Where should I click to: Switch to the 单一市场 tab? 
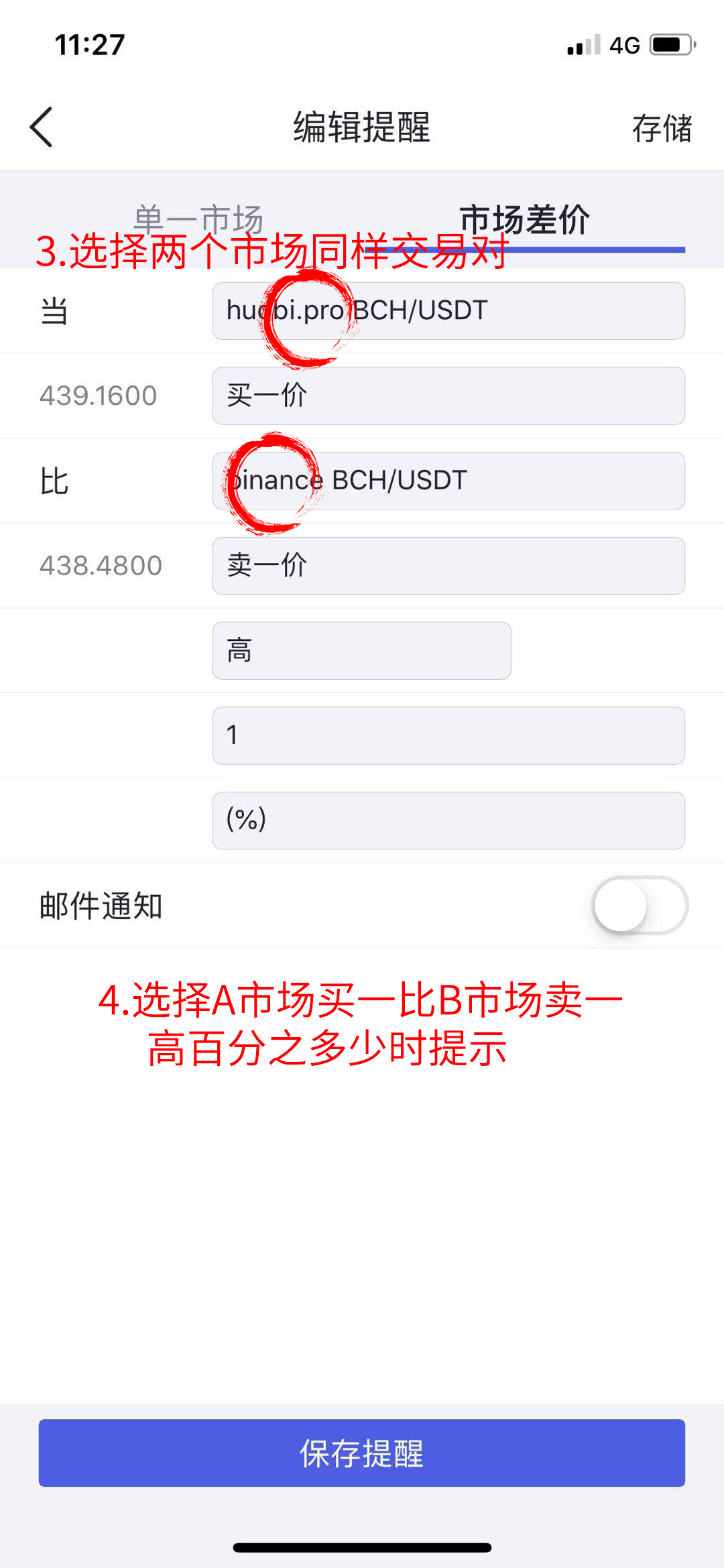(198, 219)
